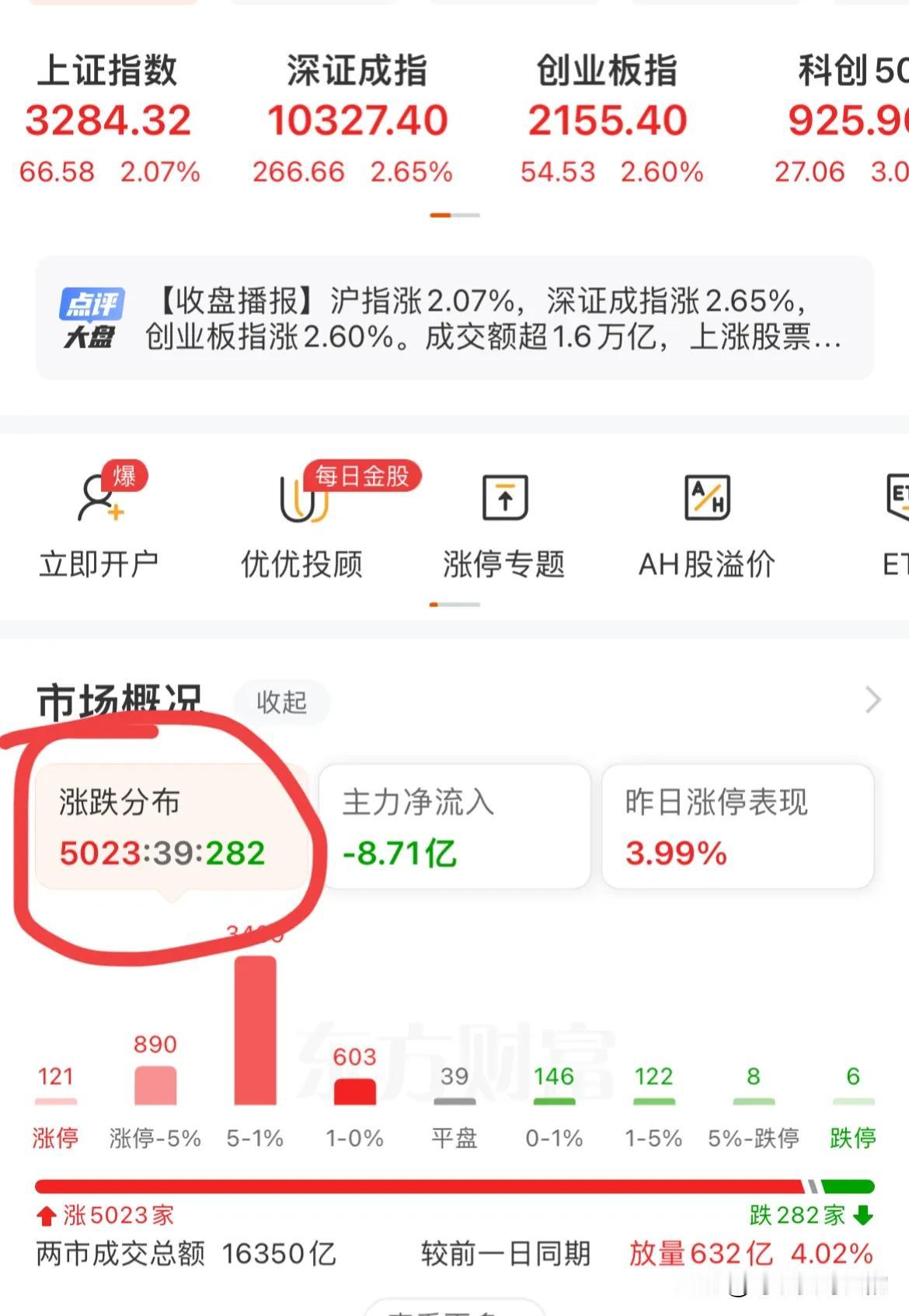Tap the 爆 badge on 立即开户
The width and height of the screenshot is (909, 1316).
(x=124, y=476)
